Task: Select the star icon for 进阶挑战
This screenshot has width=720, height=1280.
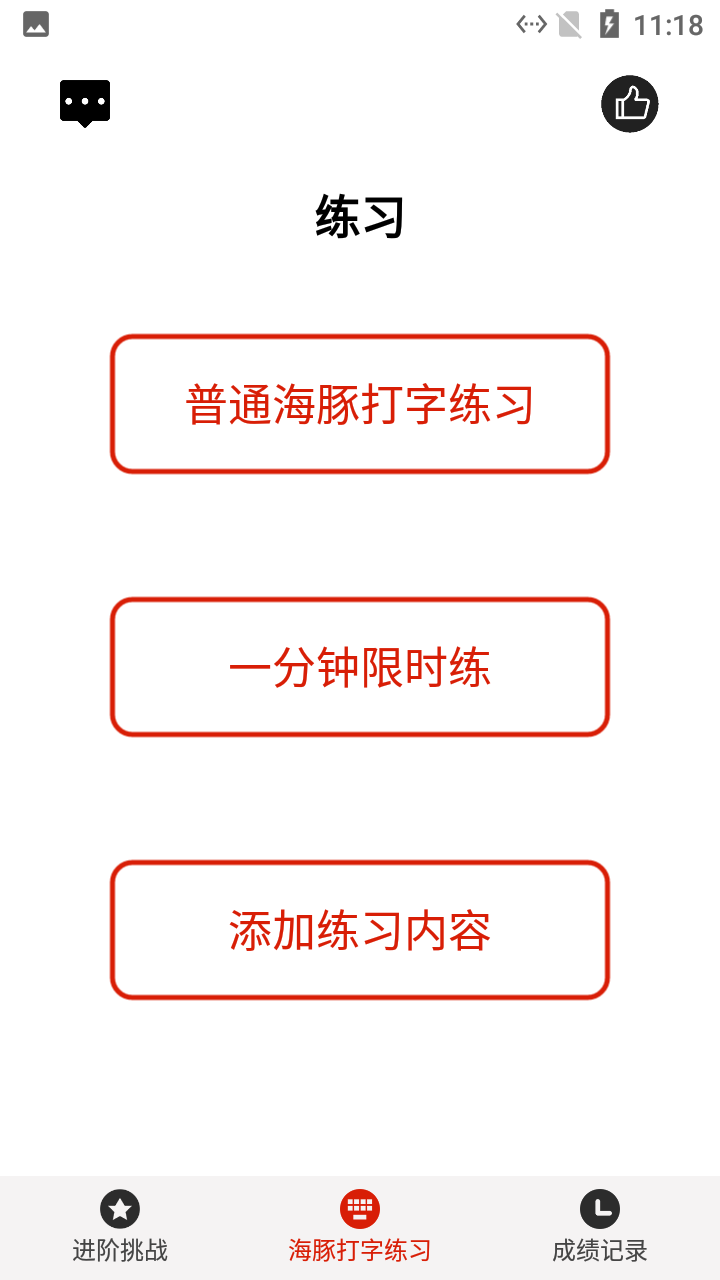Action: pyautogui.click(x=120, y=1208)
